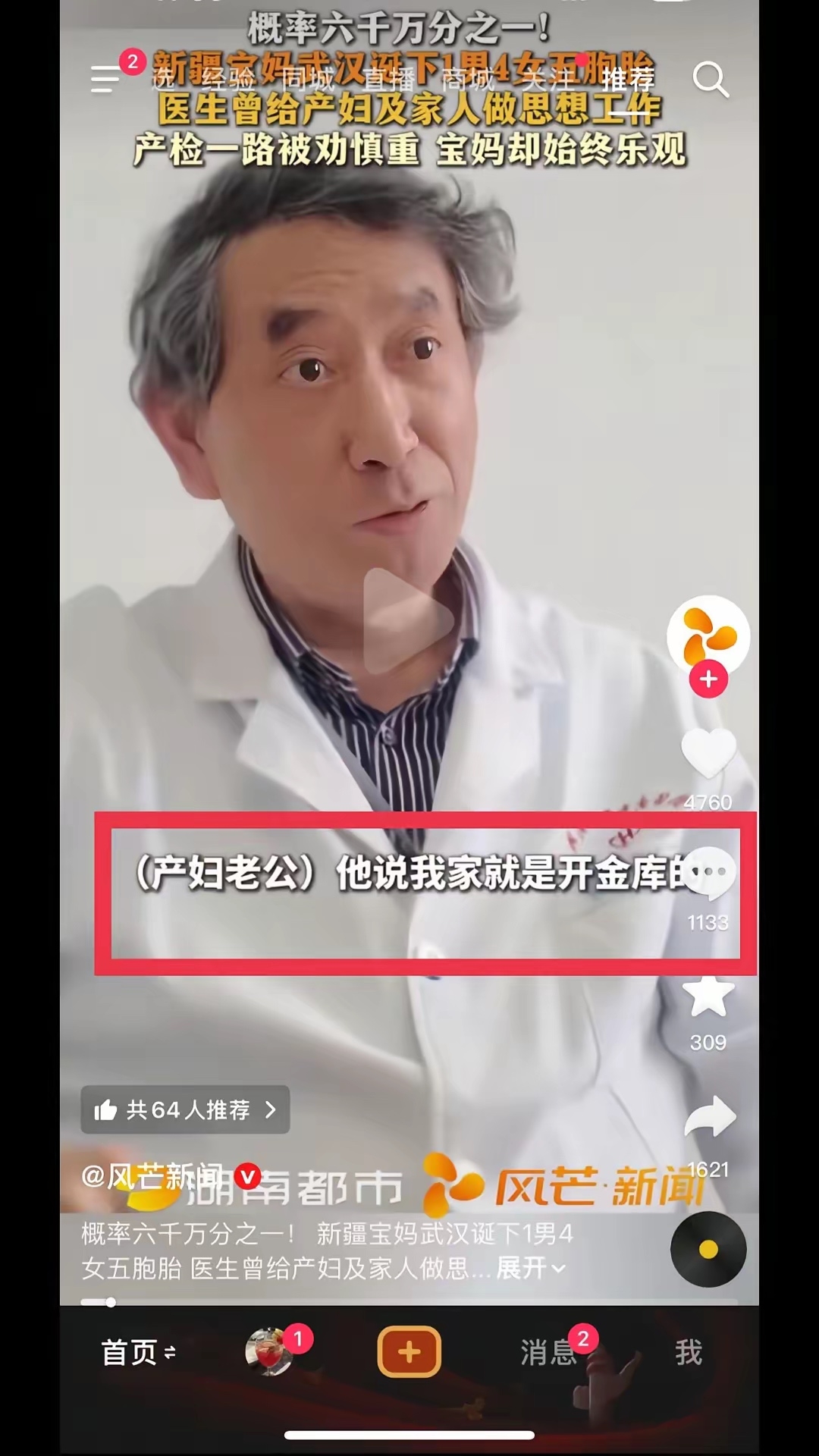
Task: Favorite the video with the star icon
Action: click(x=708, y=996)
